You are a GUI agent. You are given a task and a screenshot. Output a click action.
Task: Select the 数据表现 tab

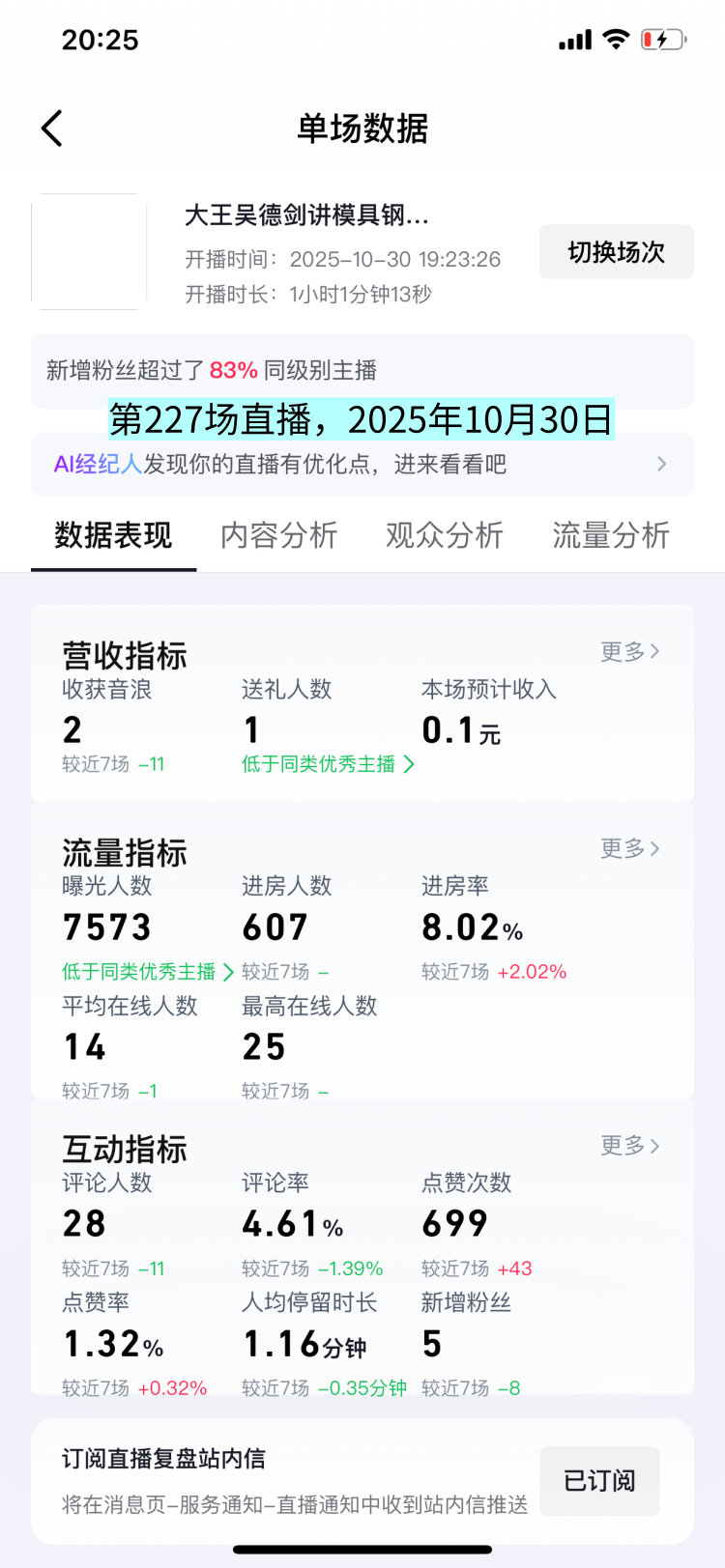(113, 535)
